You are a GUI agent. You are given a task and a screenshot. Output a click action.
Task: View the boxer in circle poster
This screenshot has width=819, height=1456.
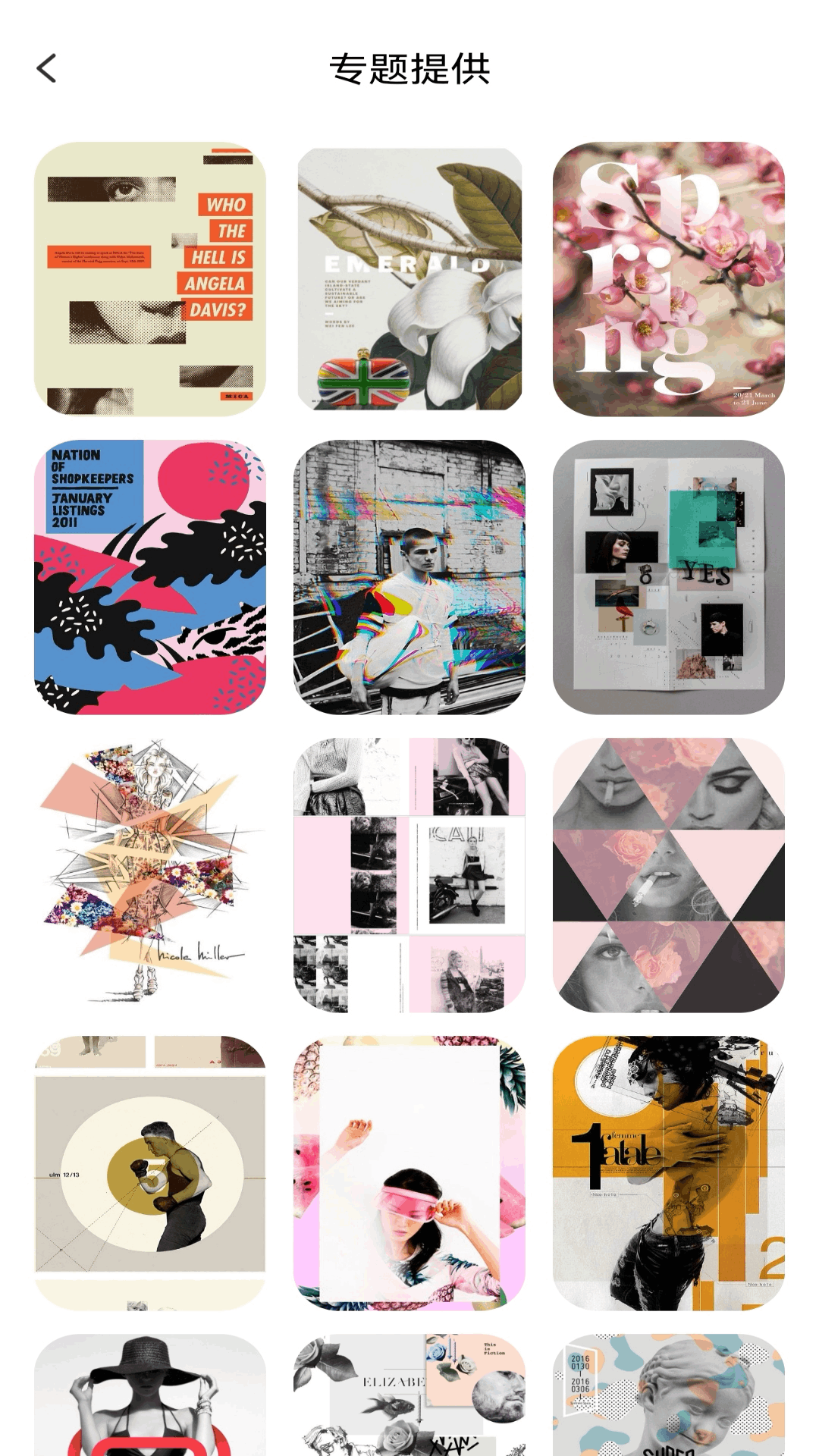(150, 1173)
